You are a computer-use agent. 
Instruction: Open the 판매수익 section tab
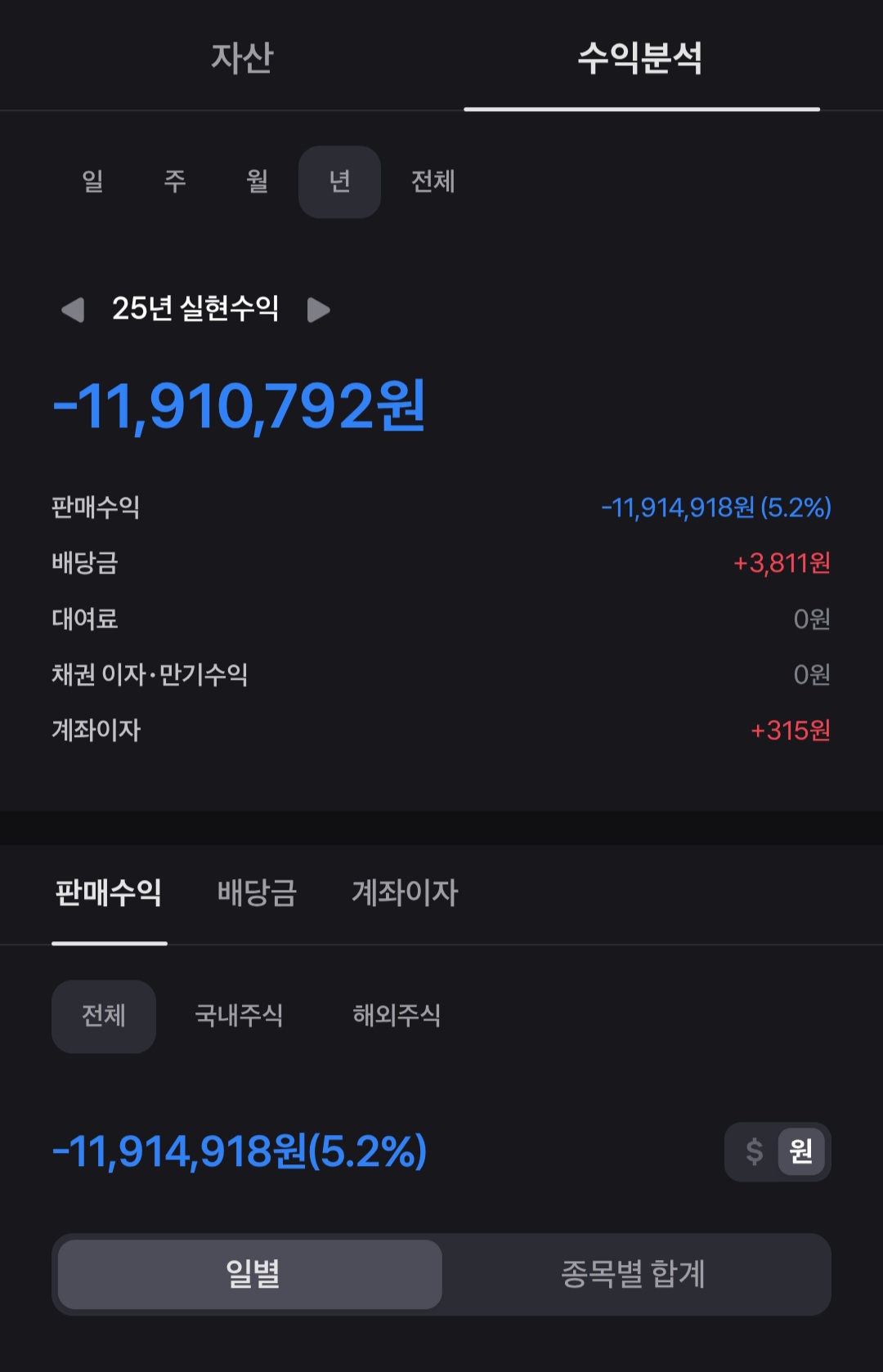pyautogui.click(x=109, y=892)
